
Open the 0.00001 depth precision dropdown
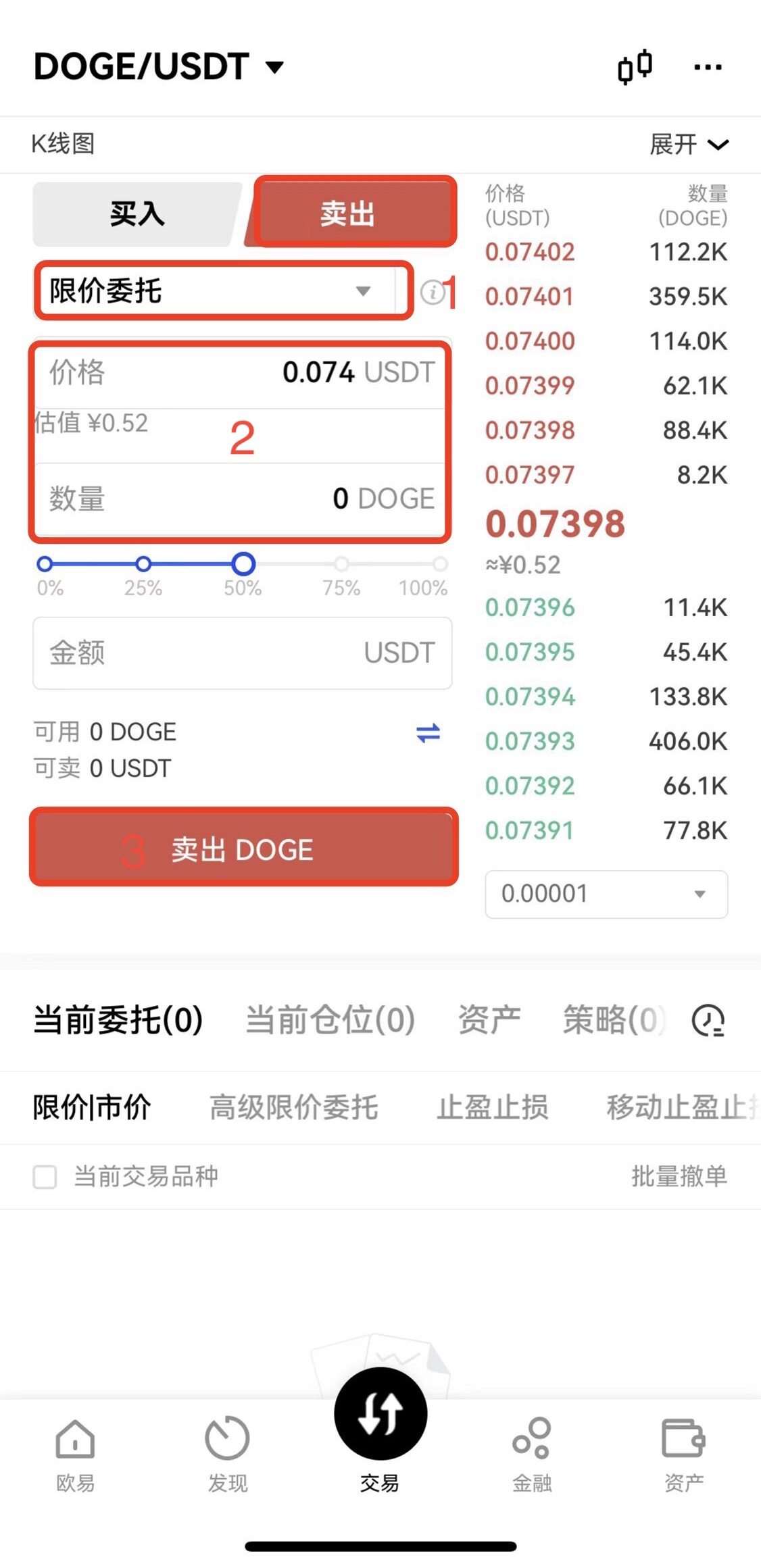click(606, 894)
